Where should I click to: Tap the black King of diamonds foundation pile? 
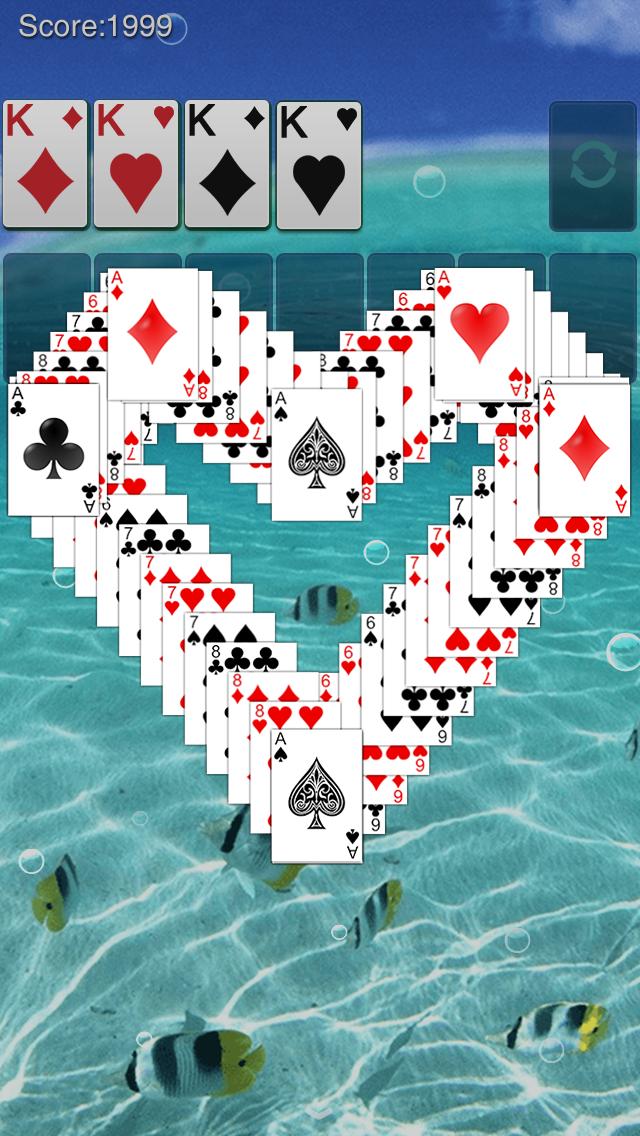coord(227,164)
